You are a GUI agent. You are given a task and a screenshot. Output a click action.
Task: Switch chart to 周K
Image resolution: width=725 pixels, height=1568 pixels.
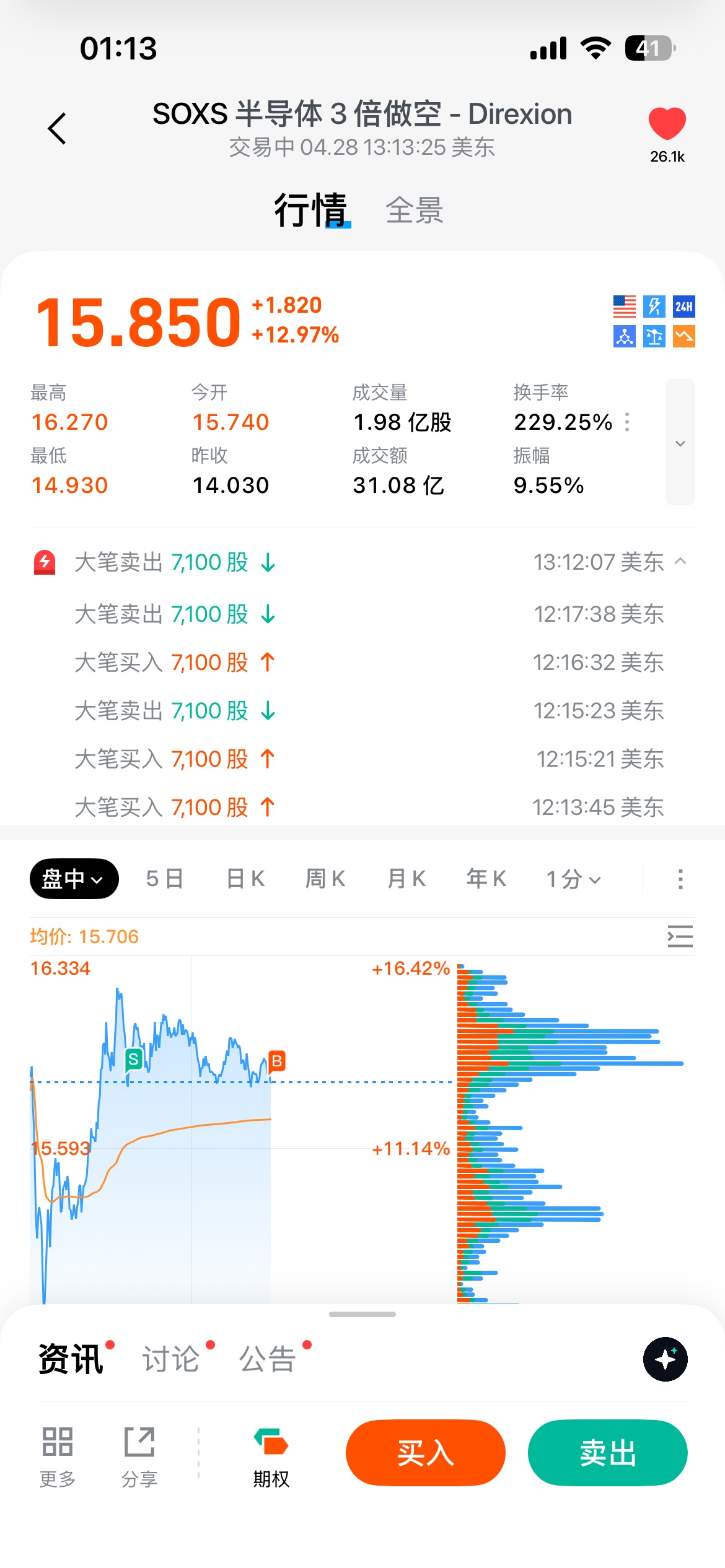click(x=325, y=879)
